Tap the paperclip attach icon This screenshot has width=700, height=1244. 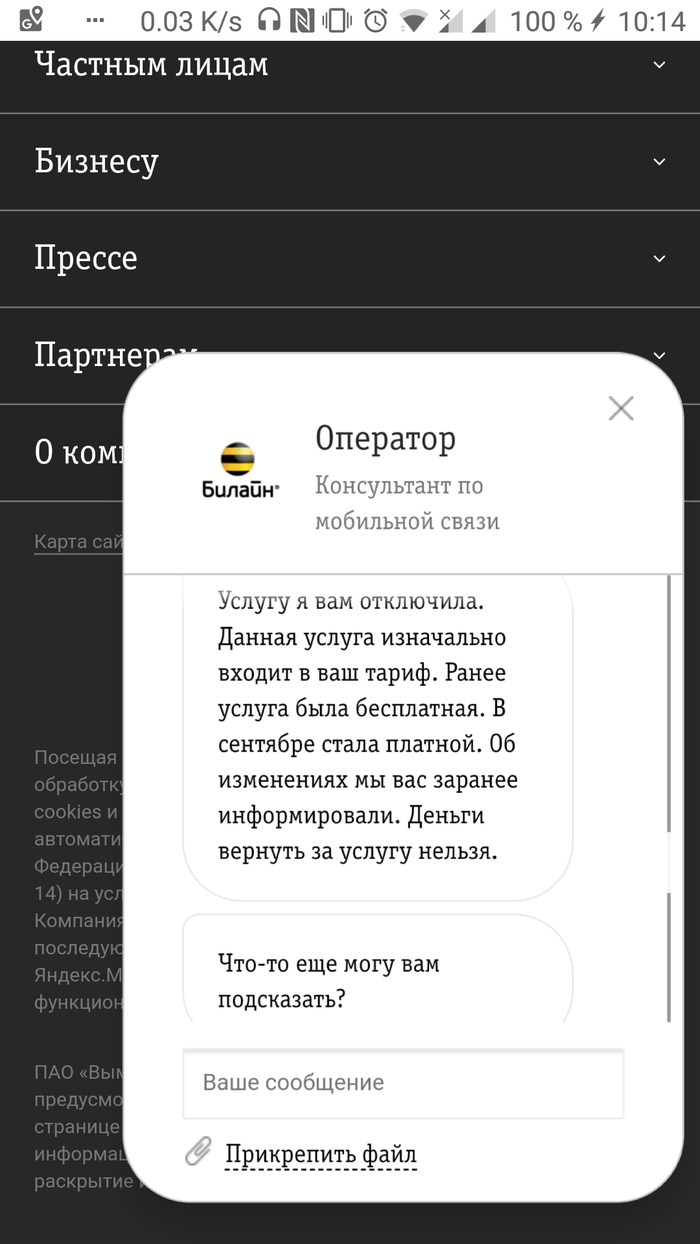pos(198,1152)
